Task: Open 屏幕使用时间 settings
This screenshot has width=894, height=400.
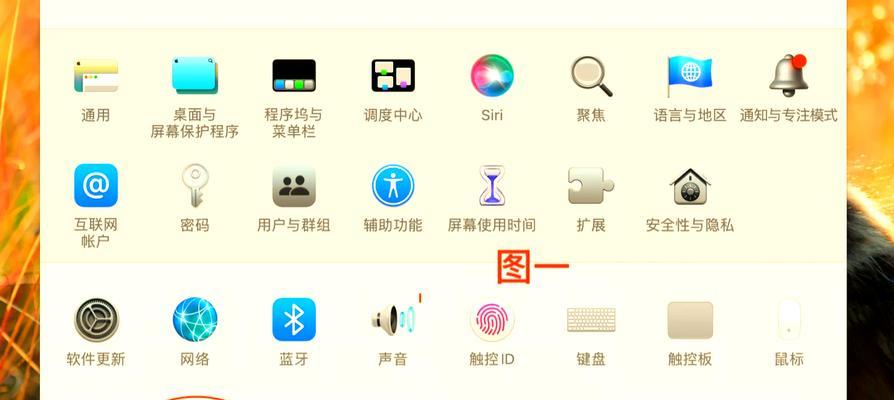Action: coord(491,186)
